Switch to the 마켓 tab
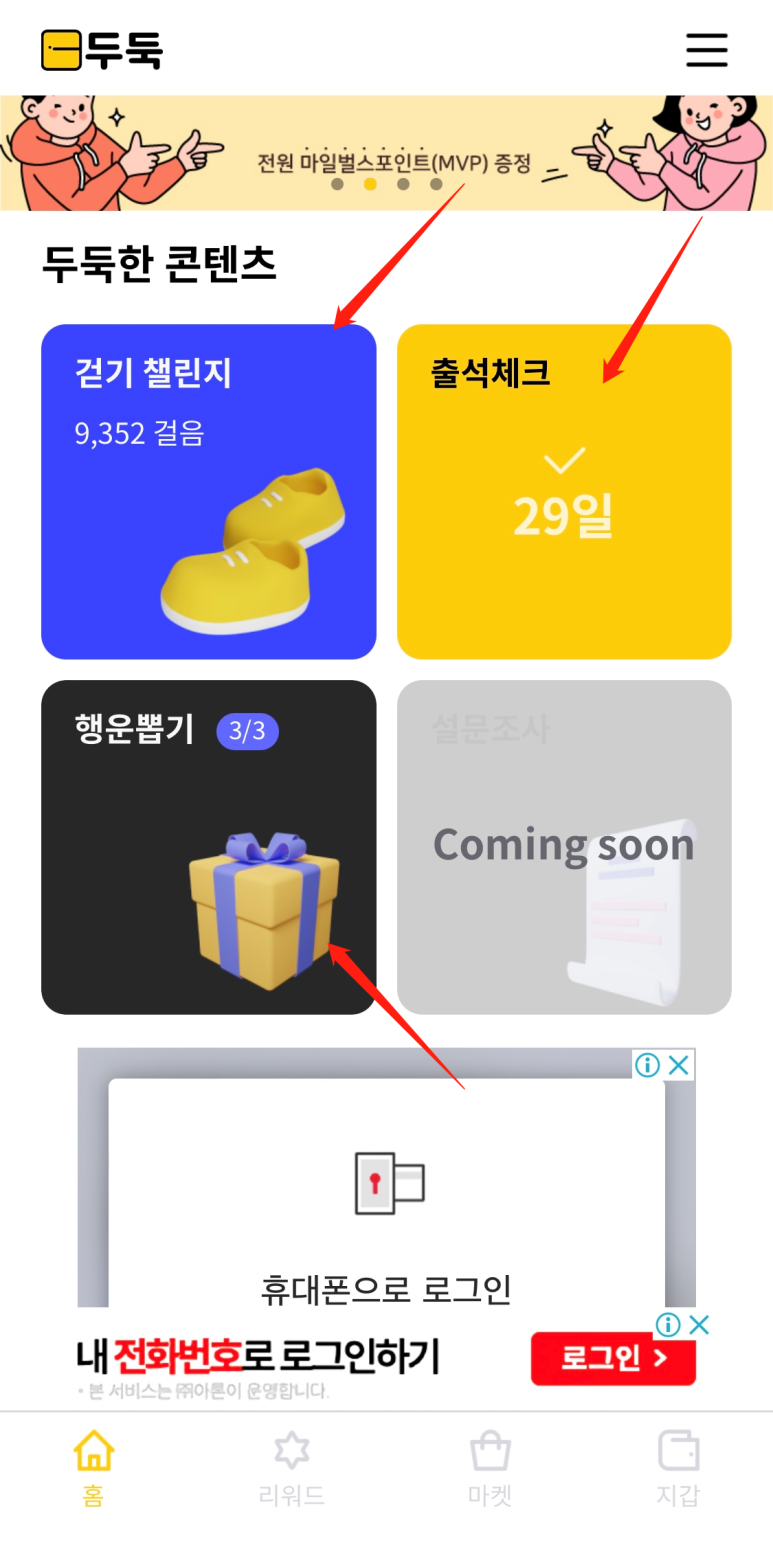 (x=490, y=1468)
